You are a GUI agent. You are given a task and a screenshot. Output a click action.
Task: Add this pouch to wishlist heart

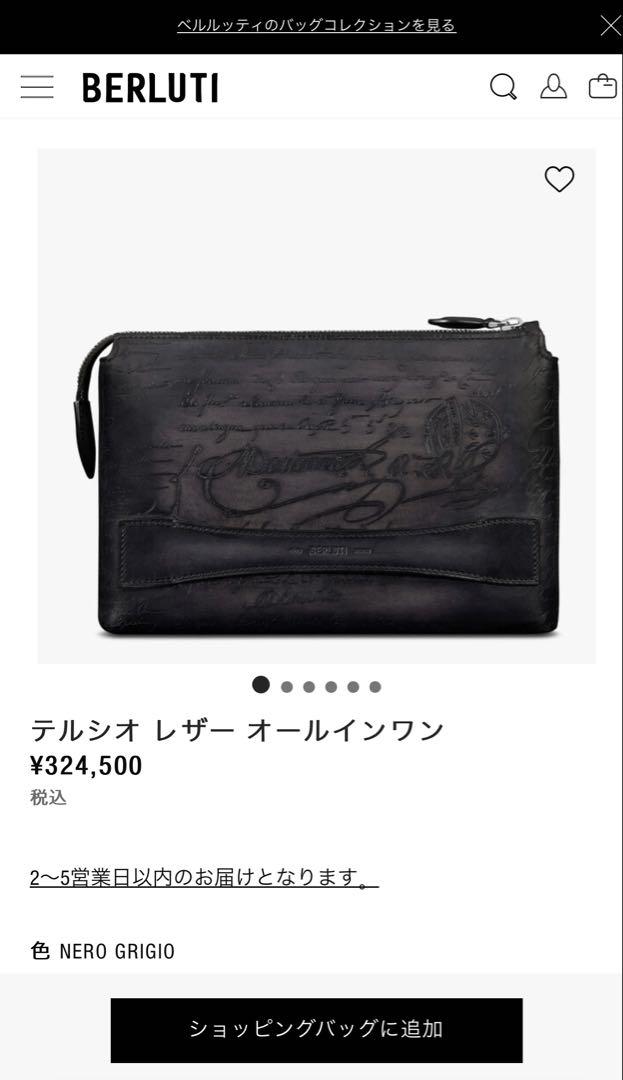(559, 179)
